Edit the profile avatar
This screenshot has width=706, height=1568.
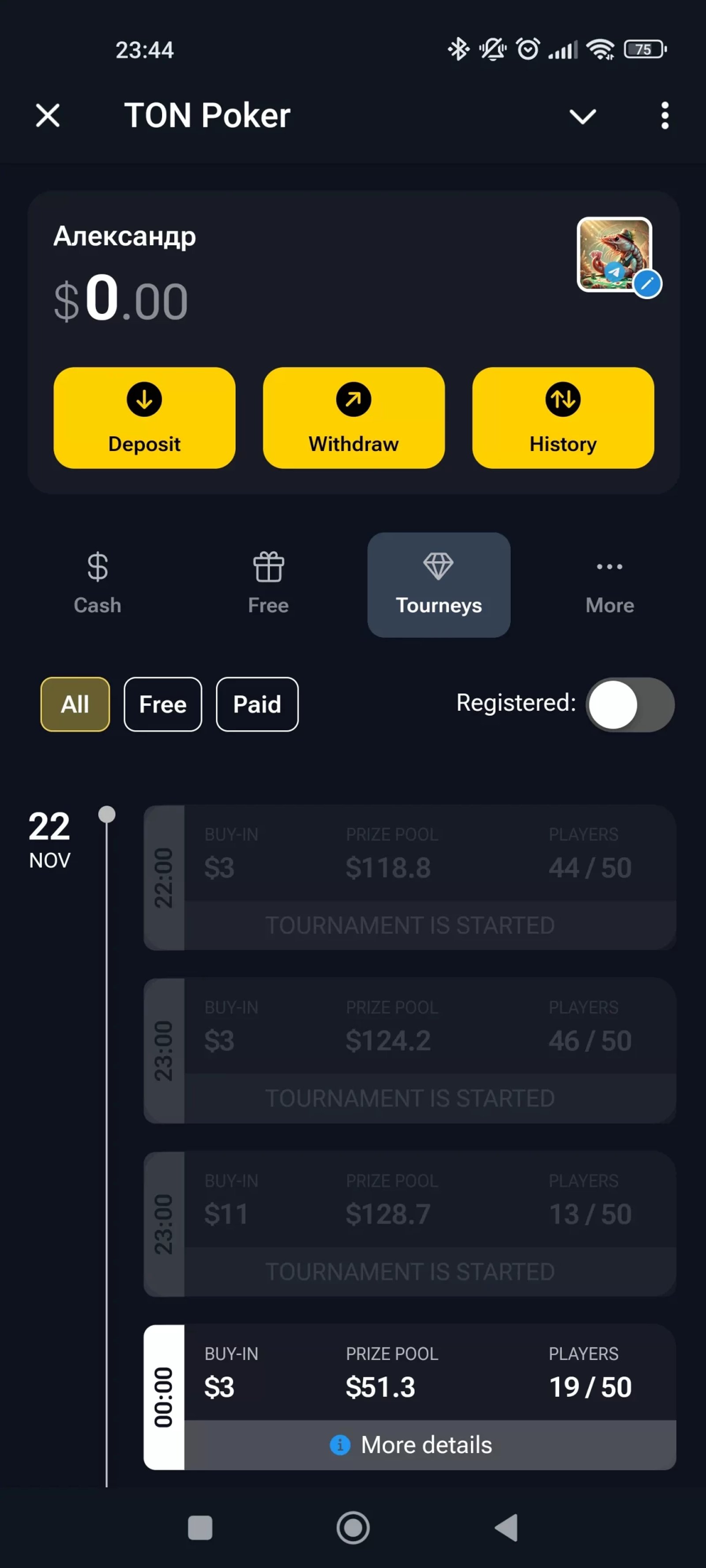[647, 284]
